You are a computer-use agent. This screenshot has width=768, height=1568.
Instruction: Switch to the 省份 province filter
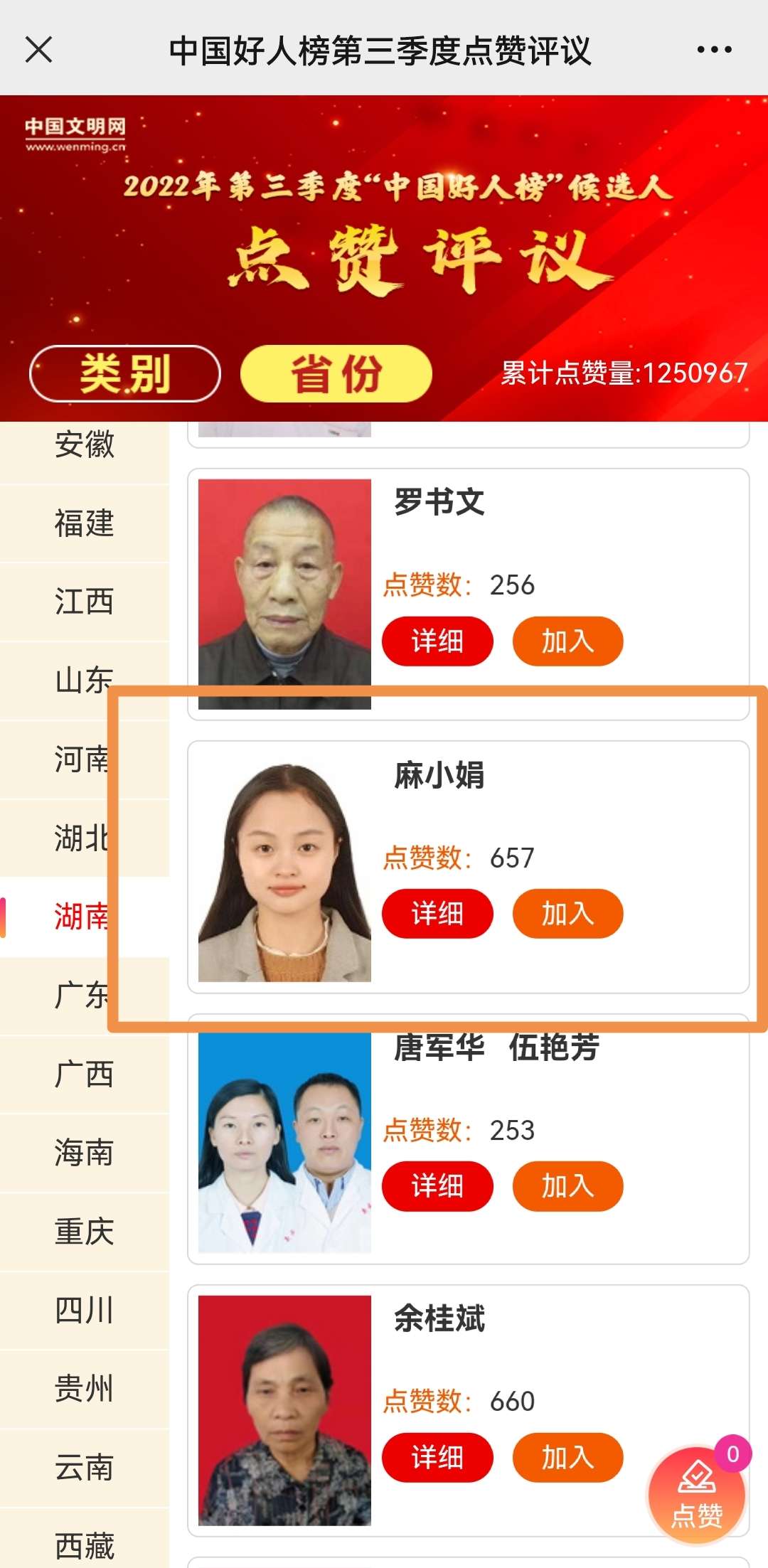[x=336, y=373]
